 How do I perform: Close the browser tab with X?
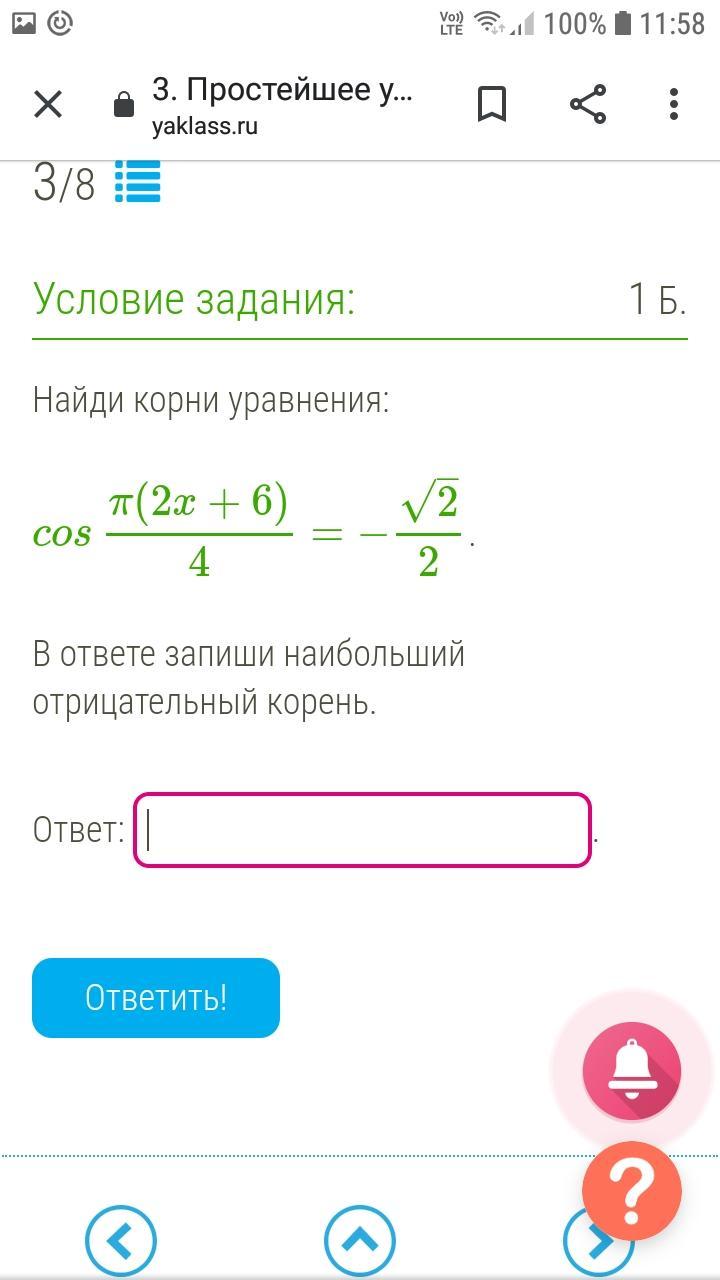[x=48, y=104]
